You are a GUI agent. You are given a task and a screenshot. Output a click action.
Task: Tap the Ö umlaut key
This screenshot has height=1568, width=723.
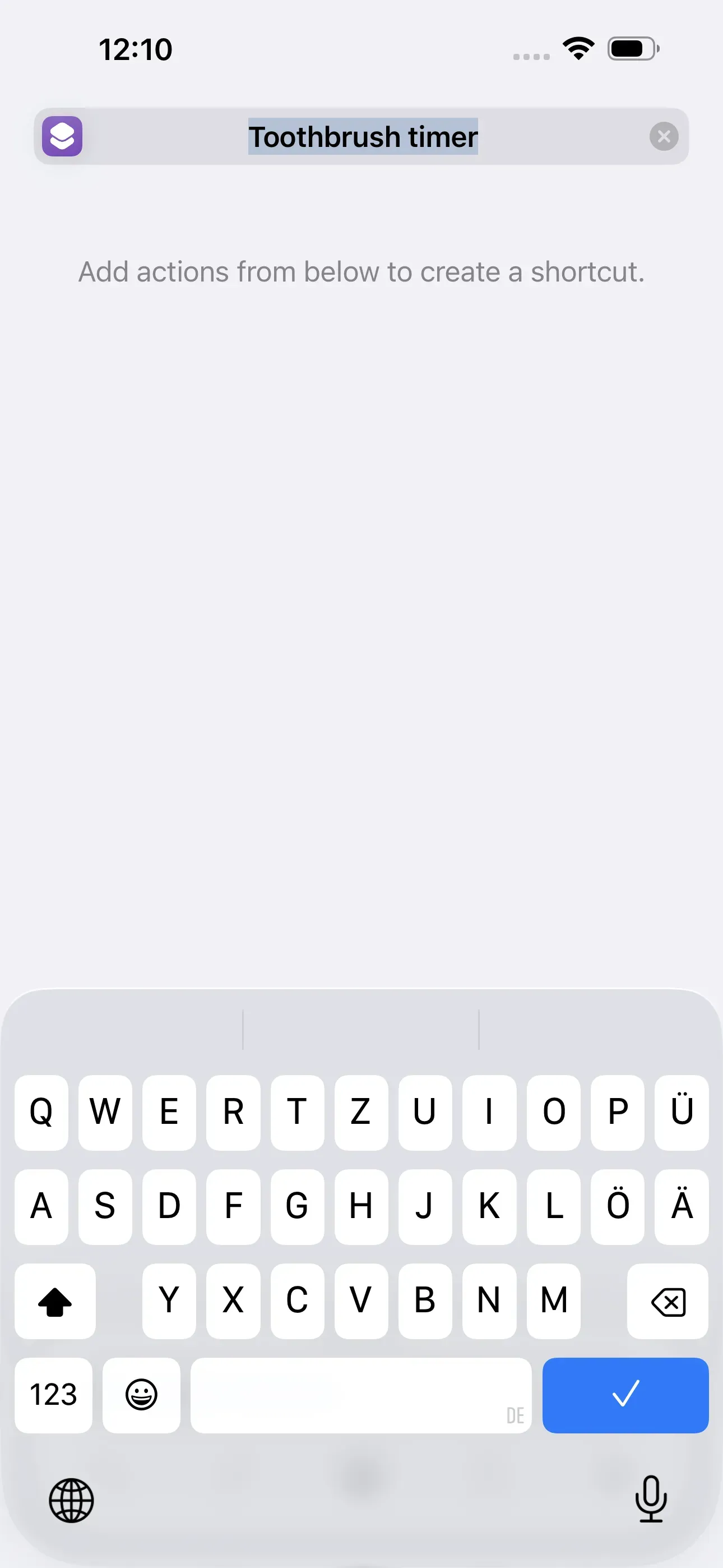click(x=617, y=1206)
